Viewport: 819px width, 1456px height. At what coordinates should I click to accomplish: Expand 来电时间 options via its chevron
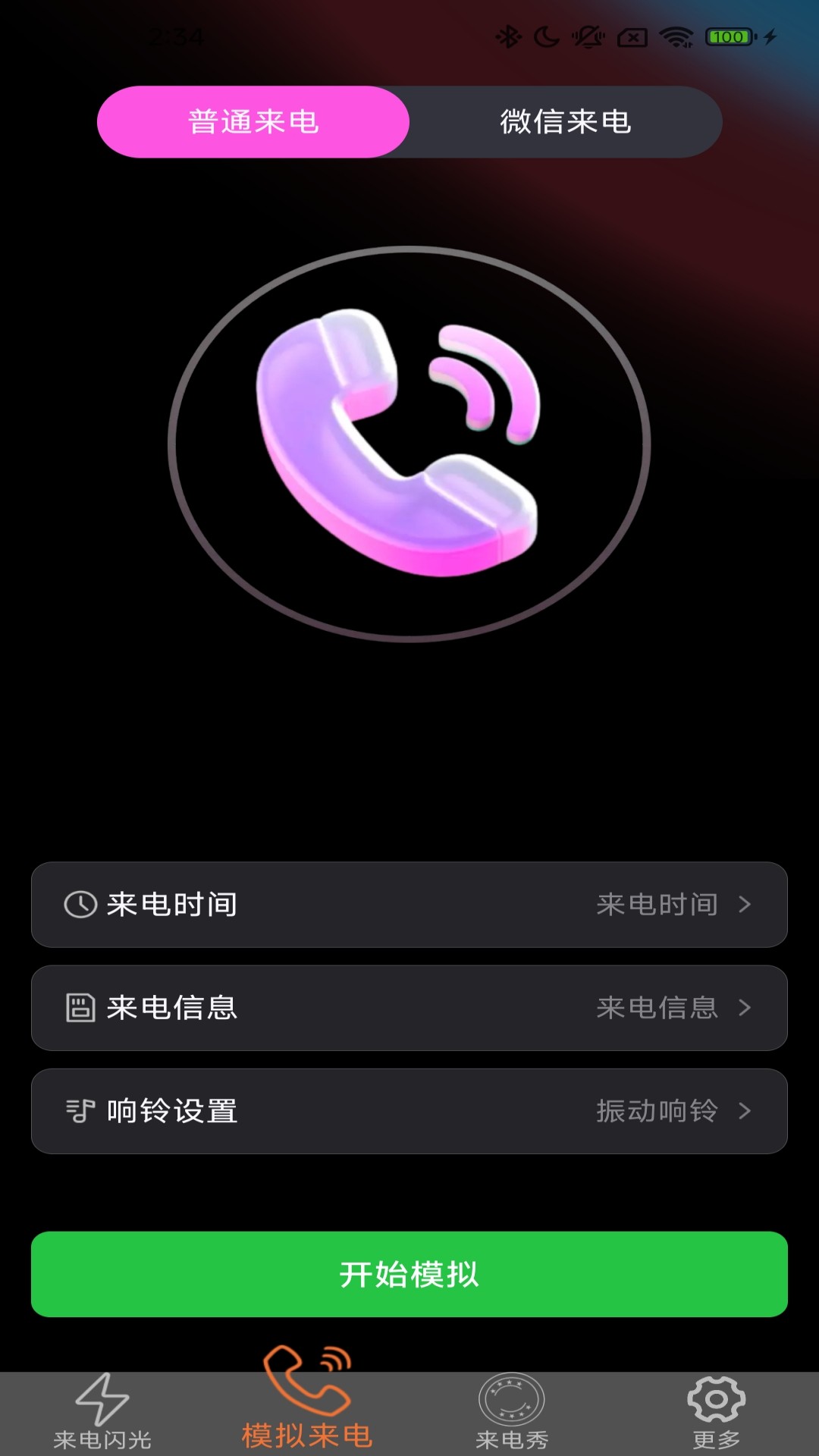[746, 905]
